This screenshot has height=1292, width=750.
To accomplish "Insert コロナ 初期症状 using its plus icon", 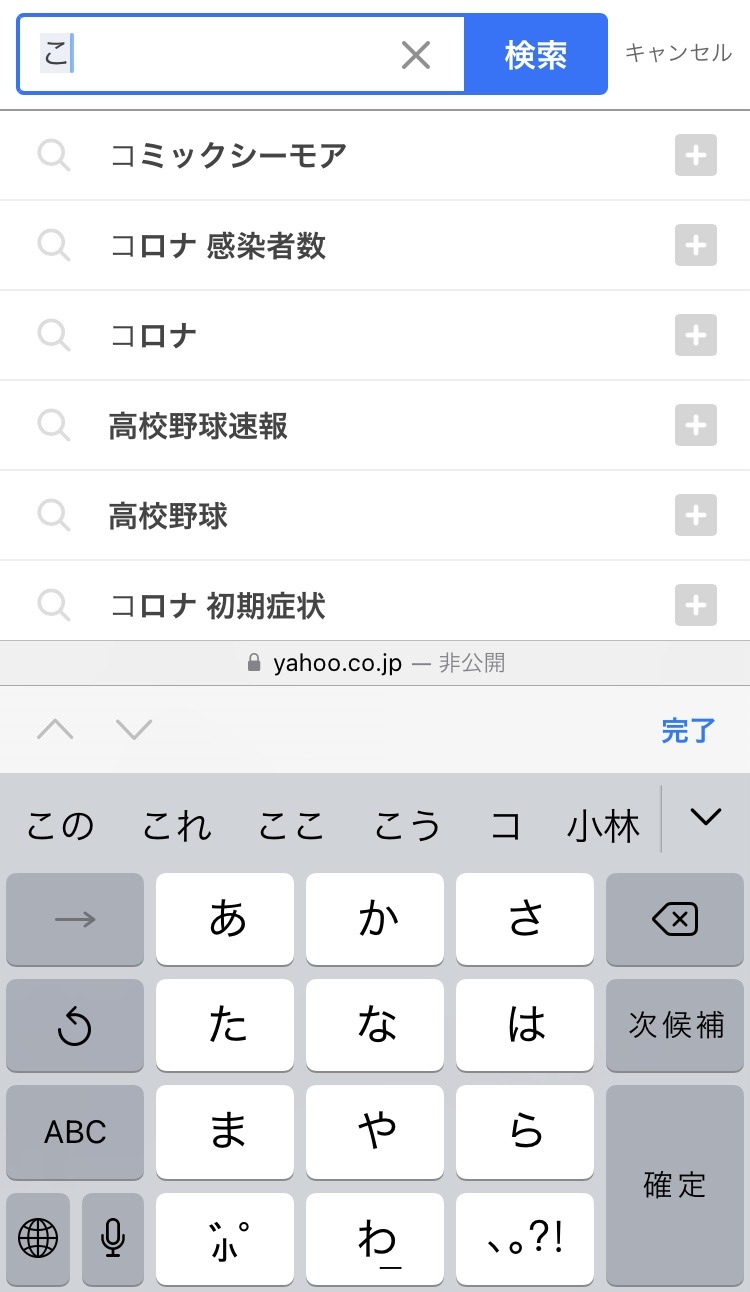I will point(695,606).
